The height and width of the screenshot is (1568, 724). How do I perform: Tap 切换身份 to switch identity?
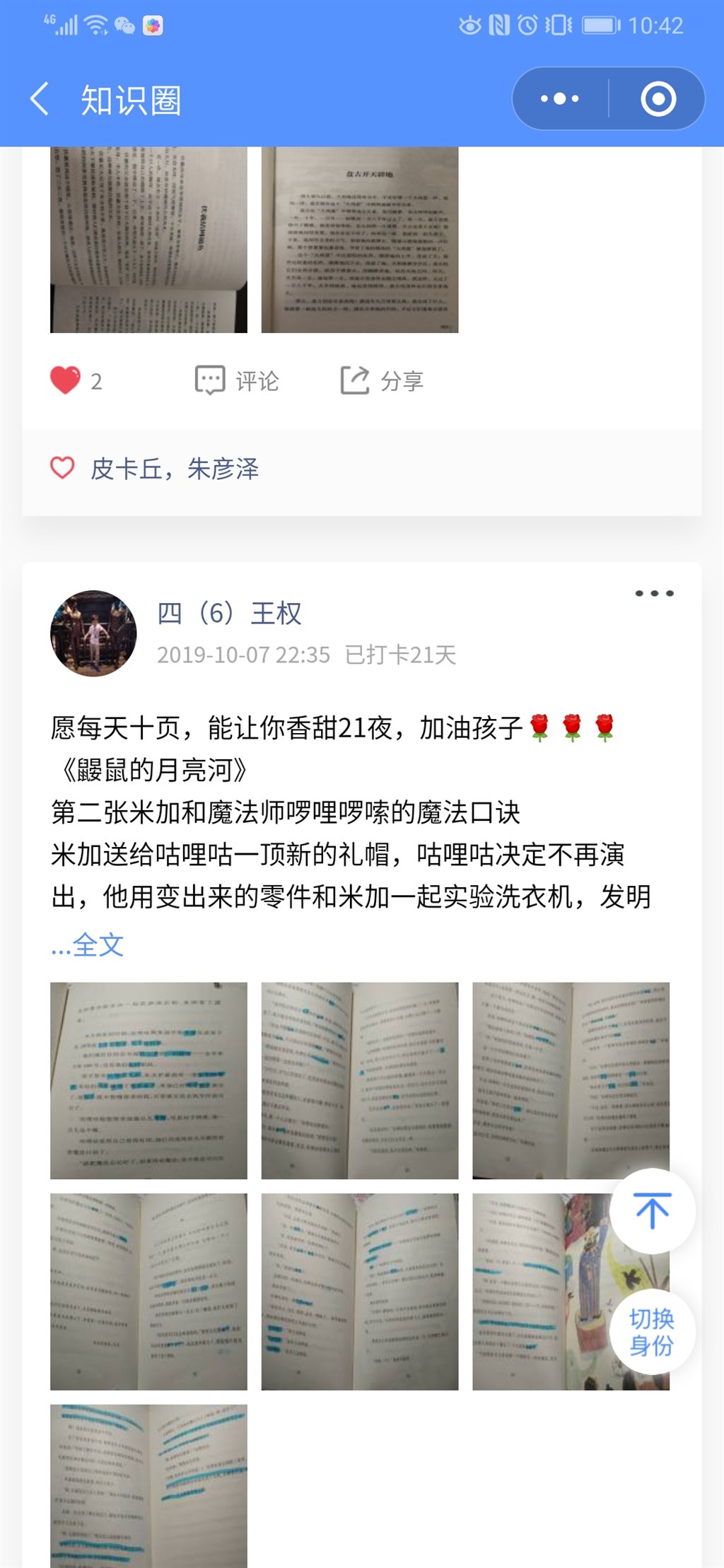pyautogui.click(x=652, y=1332)
